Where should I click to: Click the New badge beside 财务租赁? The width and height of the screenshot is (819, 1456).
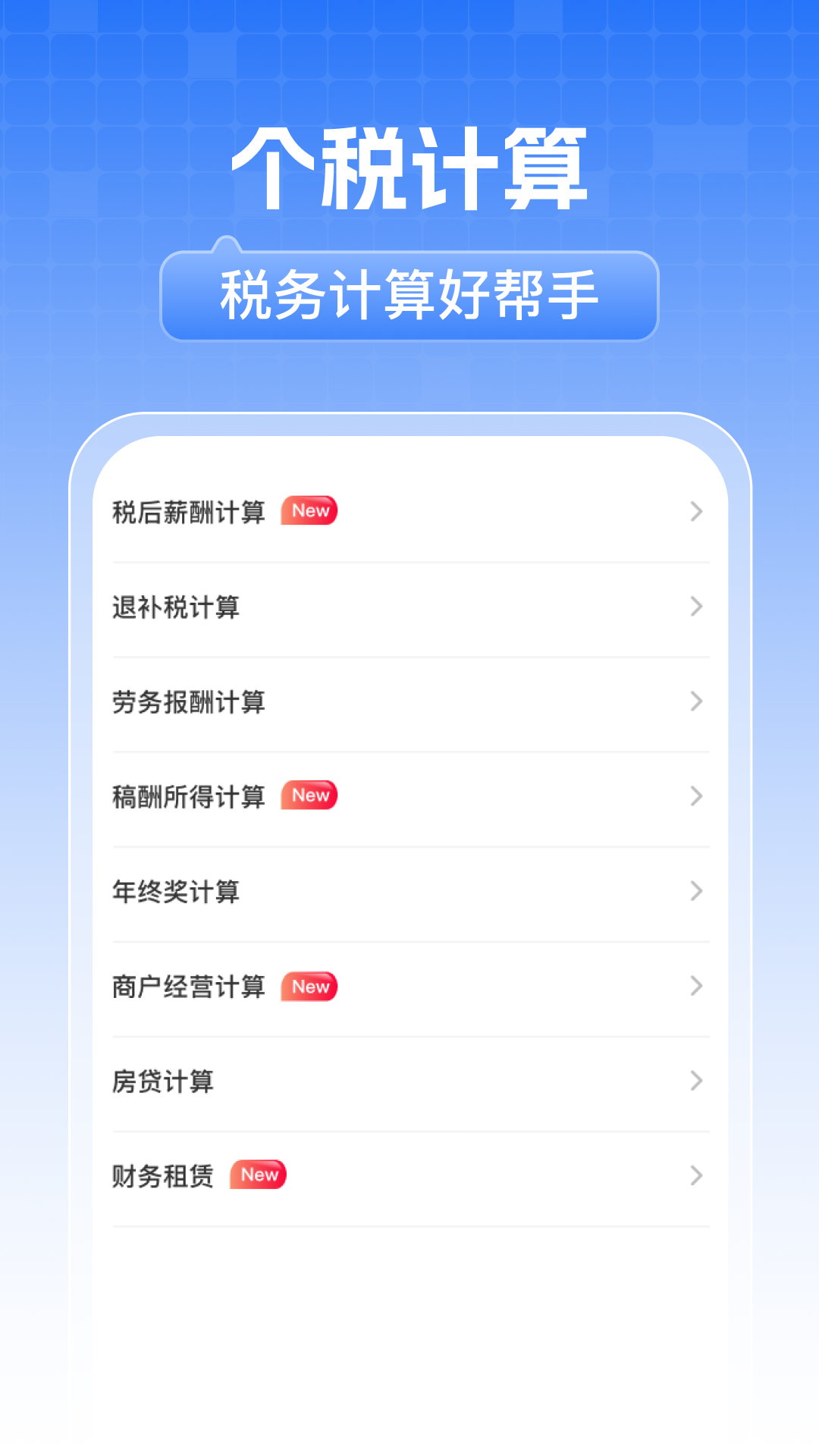coord(256,1175)
